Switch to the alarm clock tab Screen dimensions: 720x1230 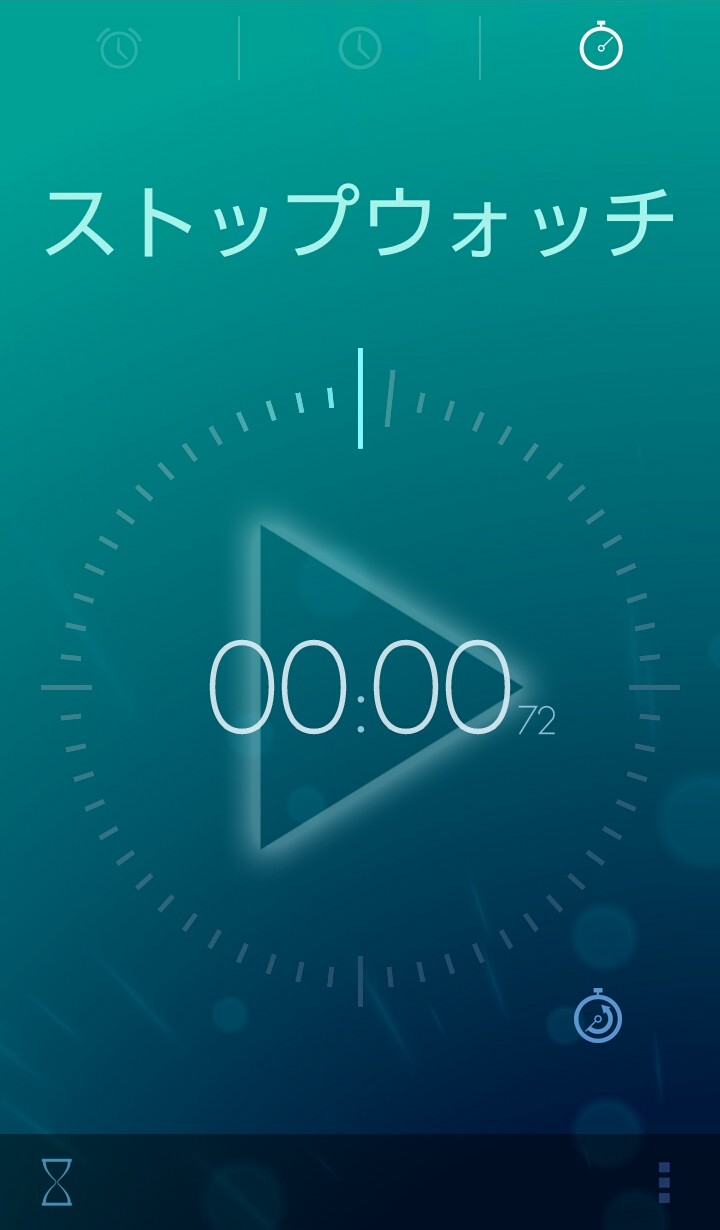coord(119,47)
